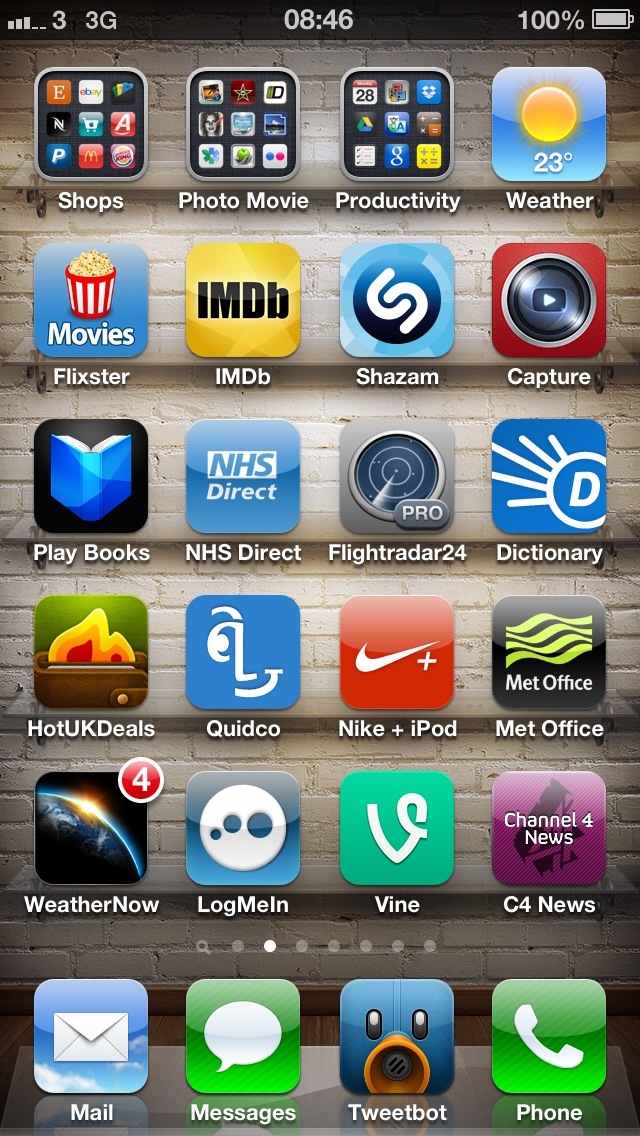
Task: Open the Shops folder
Action: (x=91, y=124)
